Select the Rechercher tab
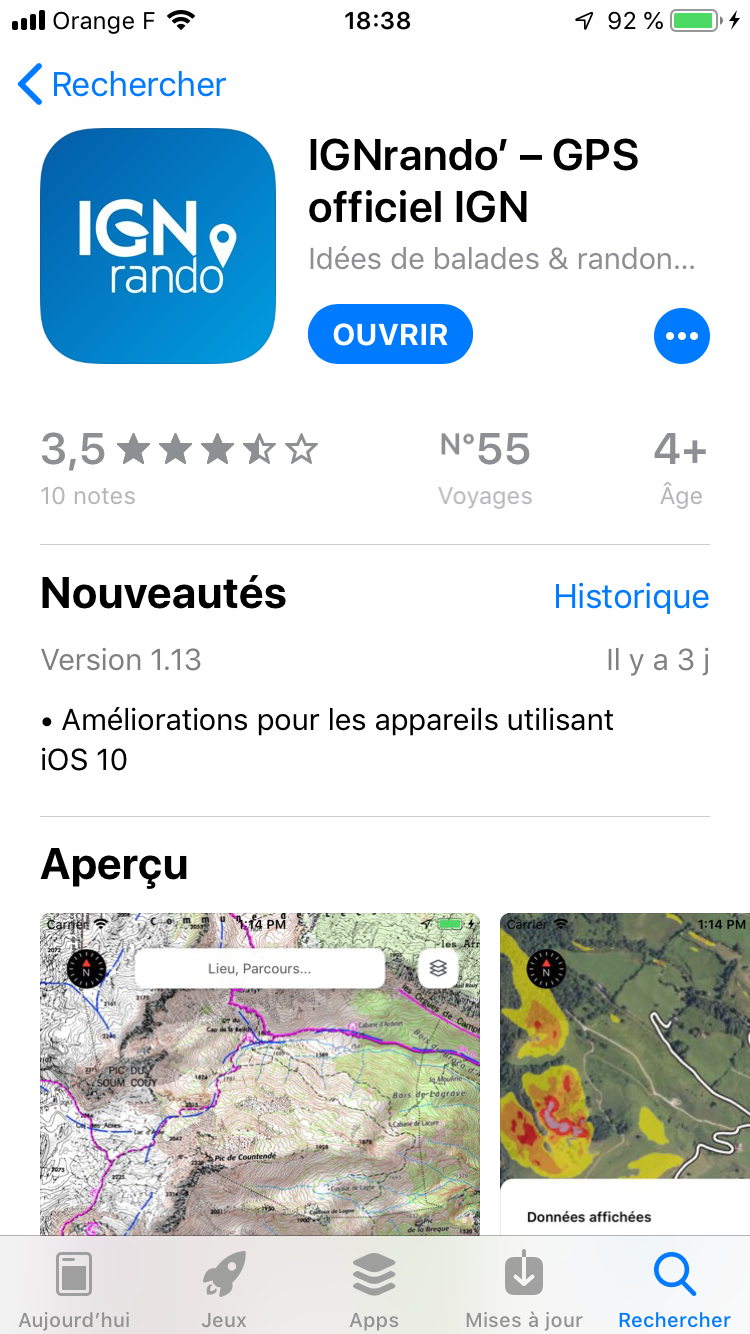The image size is (750, 1334). pyautogui.click(x=674, y=1290)
